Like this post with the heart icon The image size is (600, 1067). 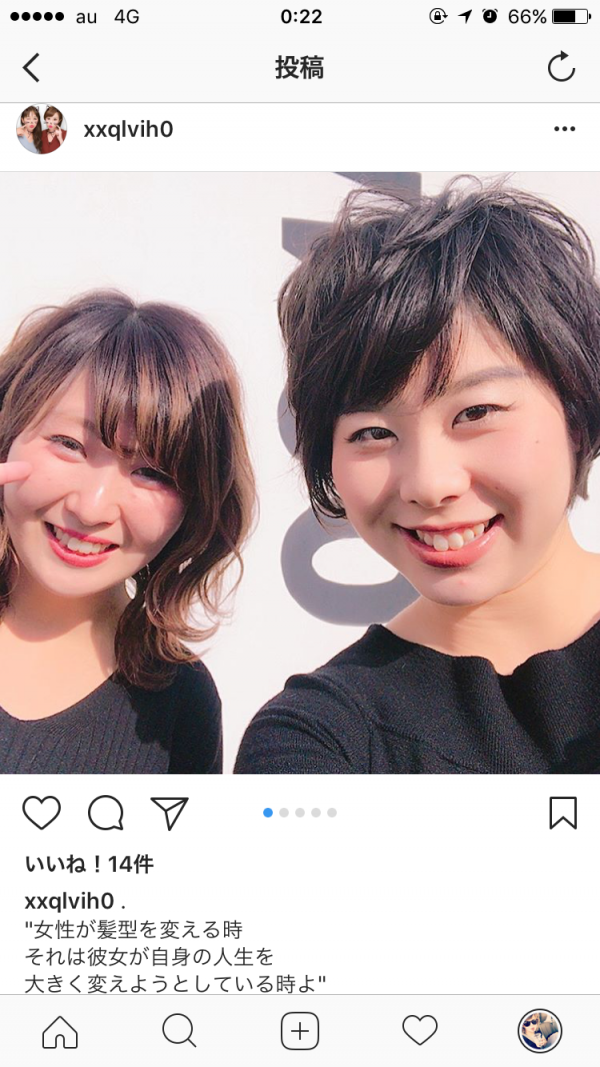point(41,812)
